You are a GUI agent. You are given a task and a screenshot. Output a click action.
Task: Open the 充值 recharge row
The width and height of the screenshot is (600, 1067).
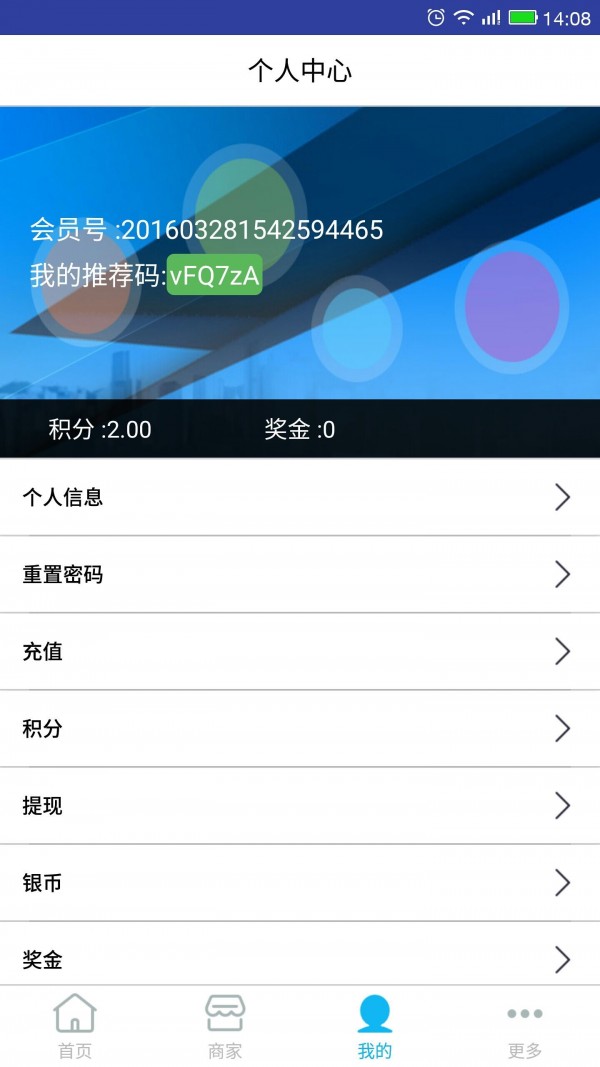point(300,651)
